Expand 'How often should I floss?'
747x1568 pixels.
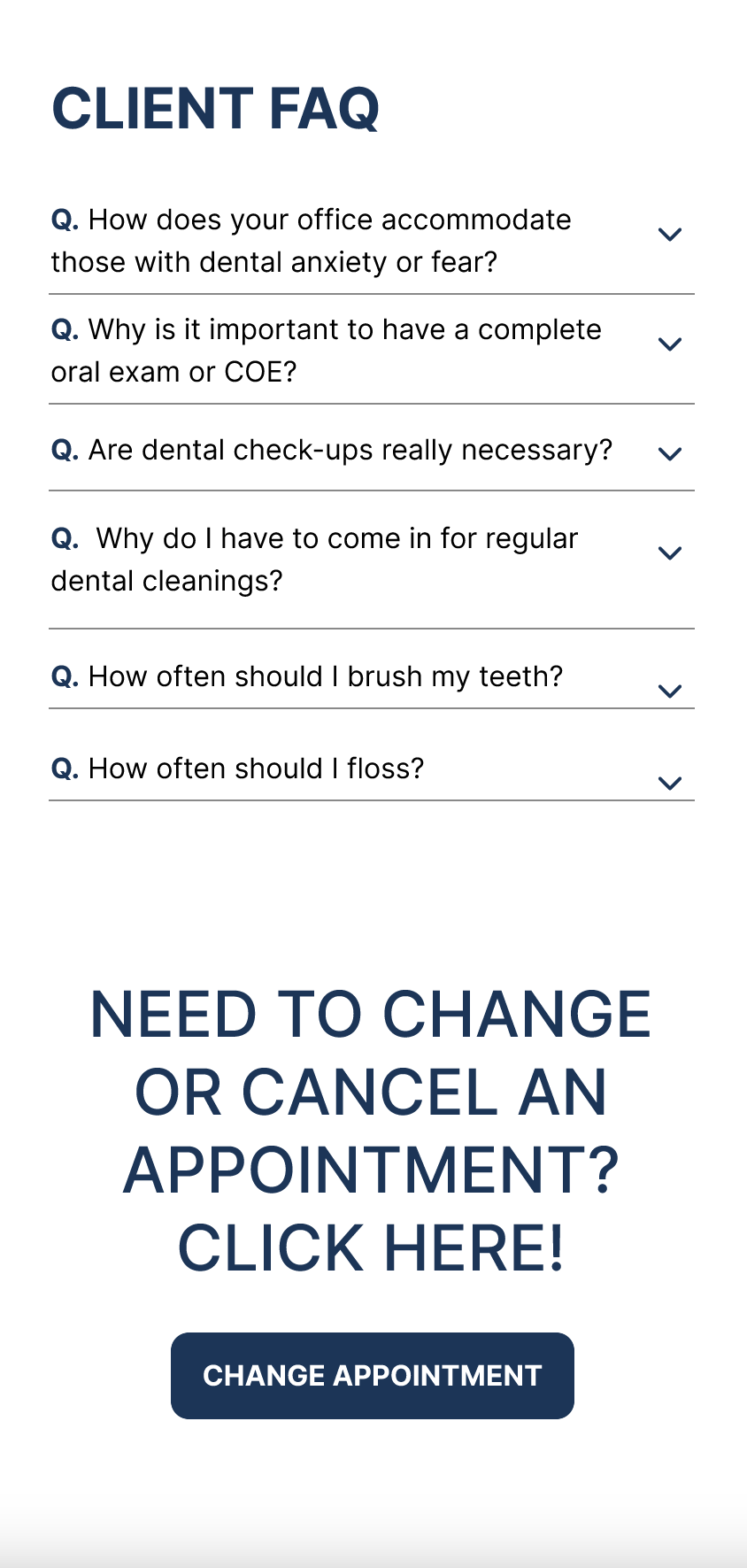372,769
